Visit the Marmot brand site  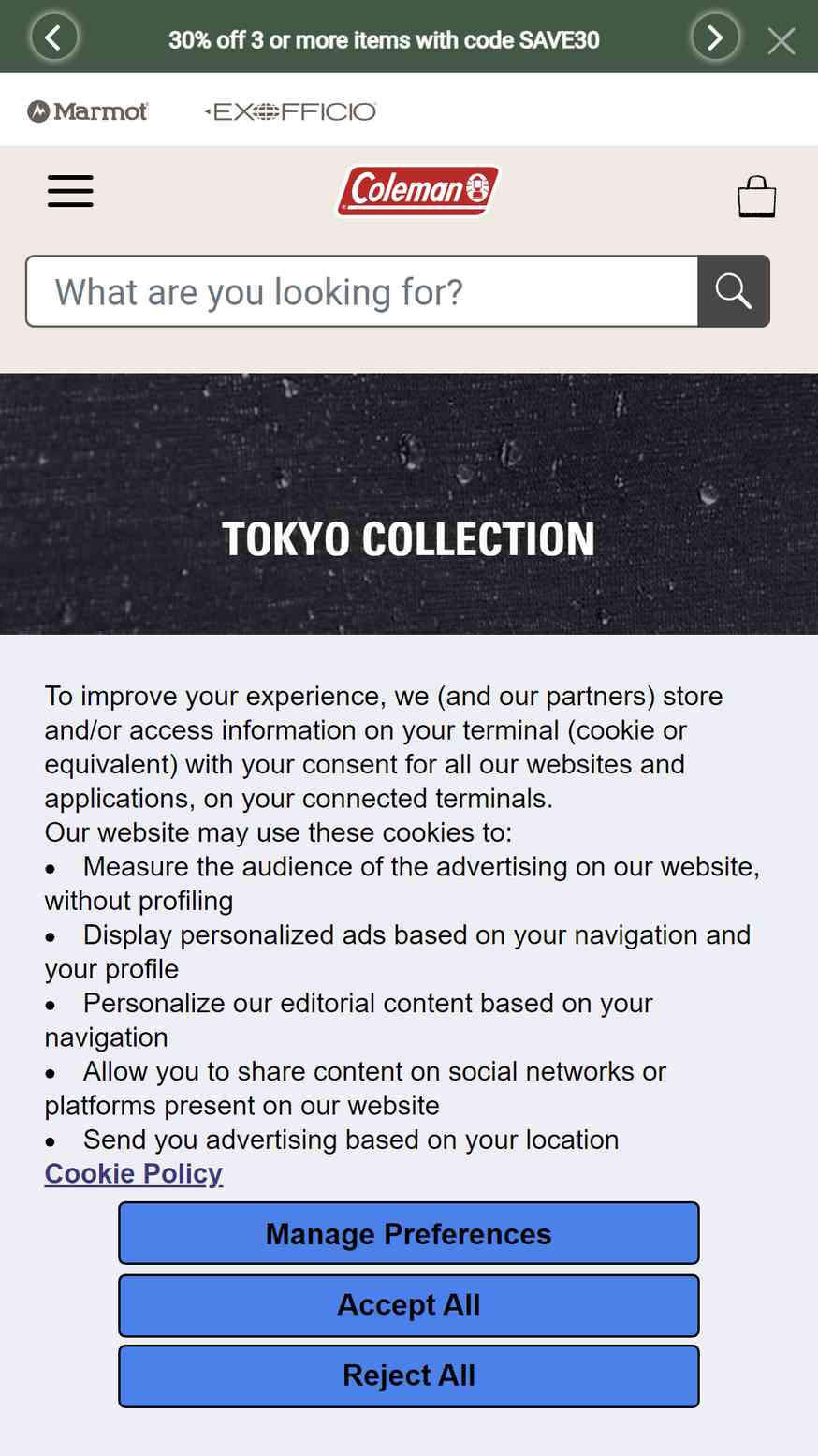click(x=88, y=111)
